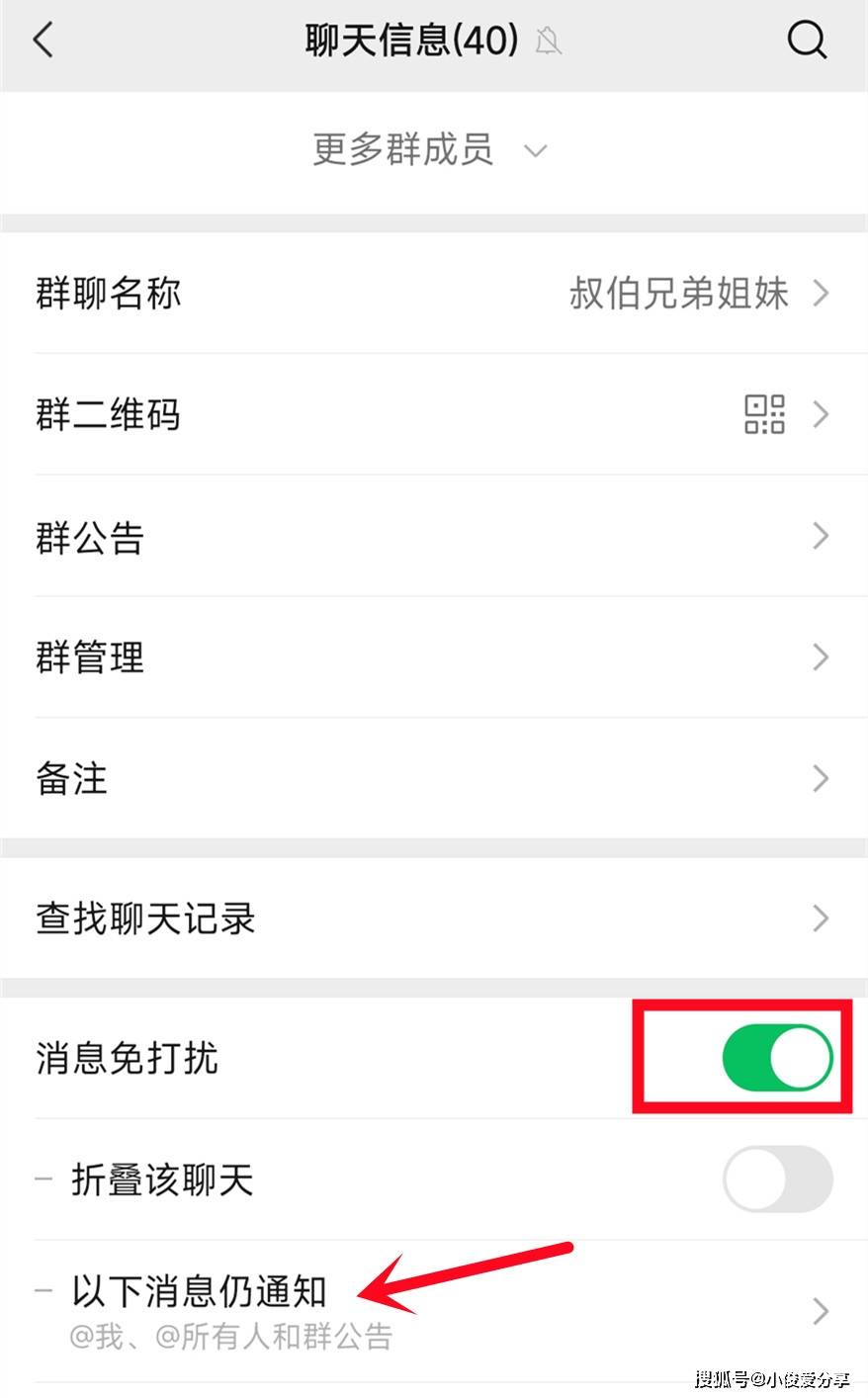The image size is (868, 1398).
Task: Open 以下消息仍通知 options
Action: point(433,1311)
